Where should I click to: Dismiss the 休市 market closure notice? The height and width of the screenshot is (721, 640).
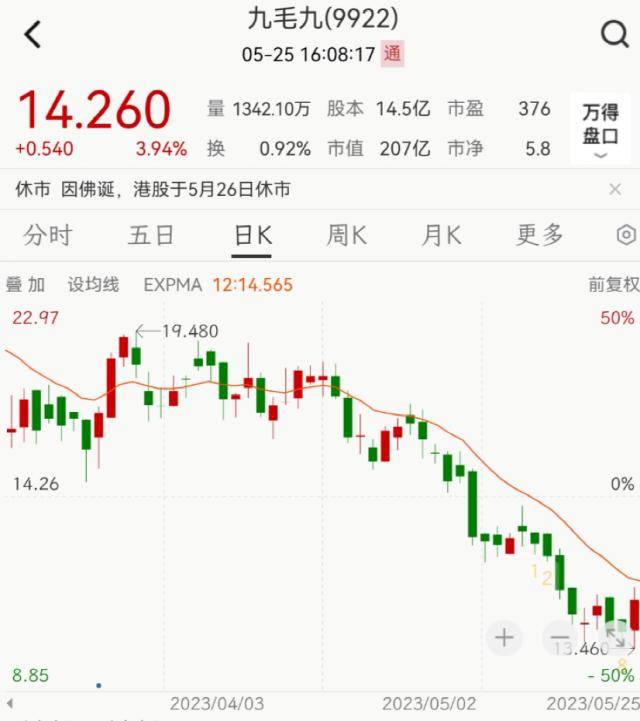click(615, 189)
